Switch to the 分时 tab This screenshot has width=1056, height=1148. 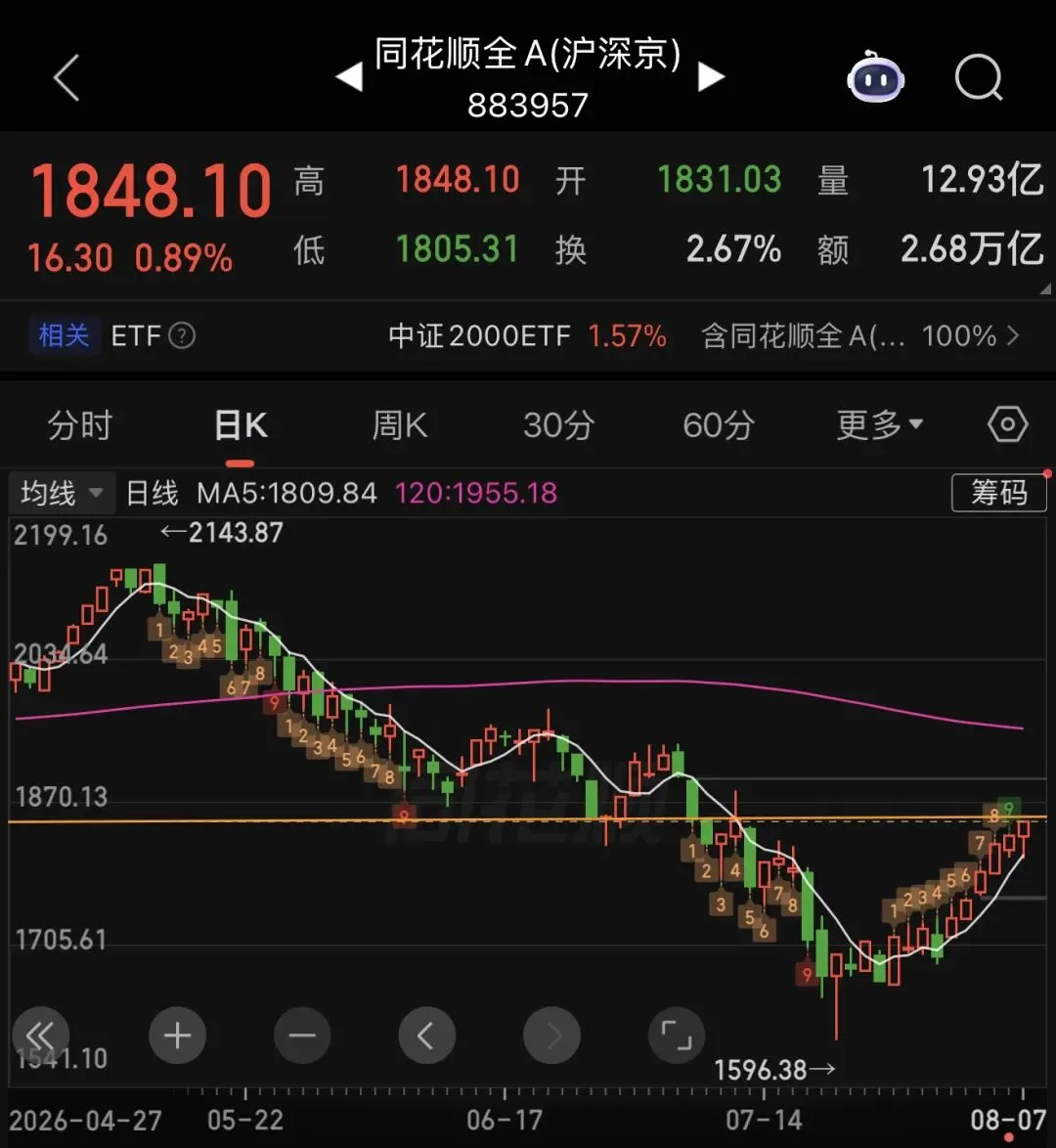pos(80,424)
